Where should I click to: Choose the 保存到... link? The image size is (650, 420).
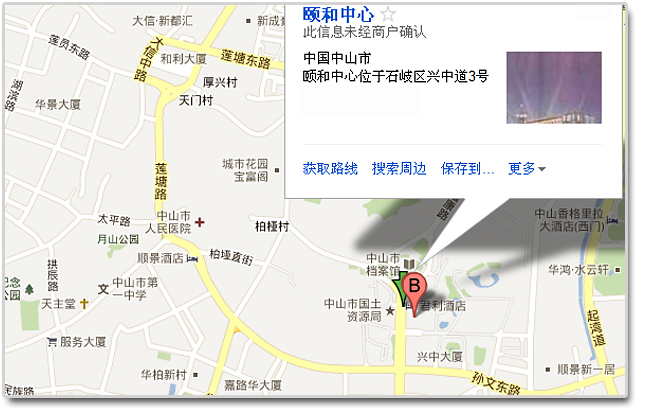[x=467, y=169]
